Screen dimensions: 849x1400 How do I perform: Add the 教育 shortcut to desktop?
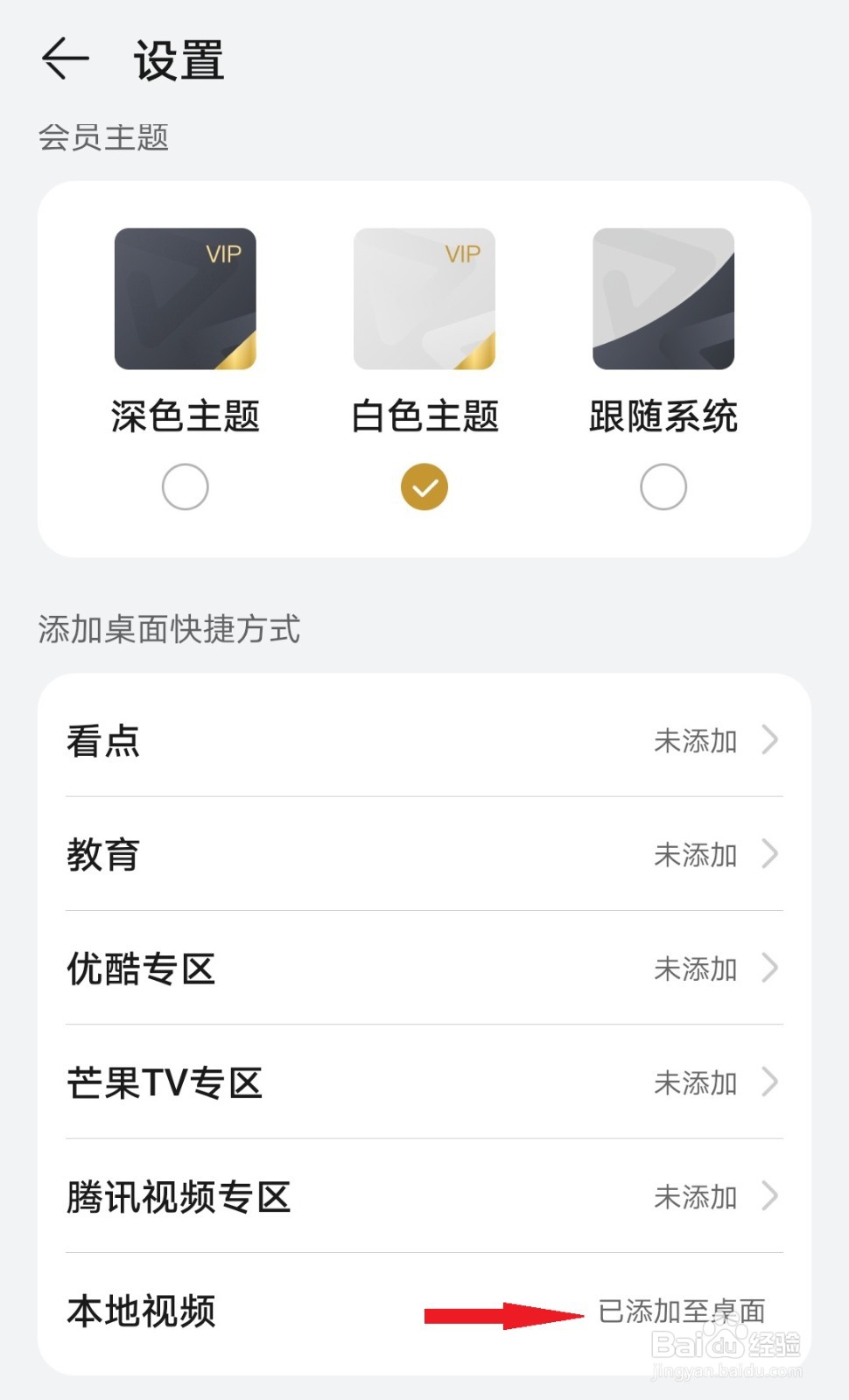424,854
